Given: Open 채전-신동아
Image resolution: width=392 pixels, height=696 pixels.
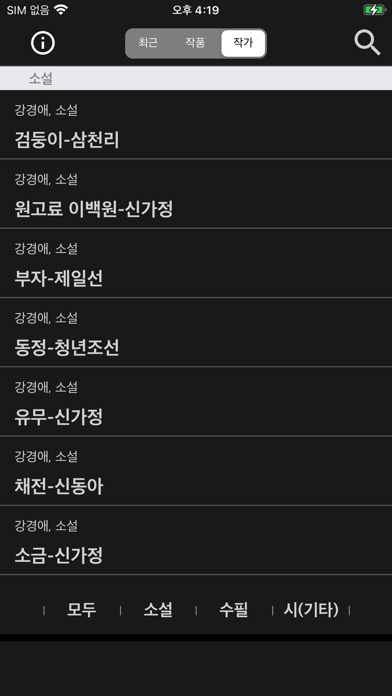Looking at the screenshot, I should (x=196, y=471).
